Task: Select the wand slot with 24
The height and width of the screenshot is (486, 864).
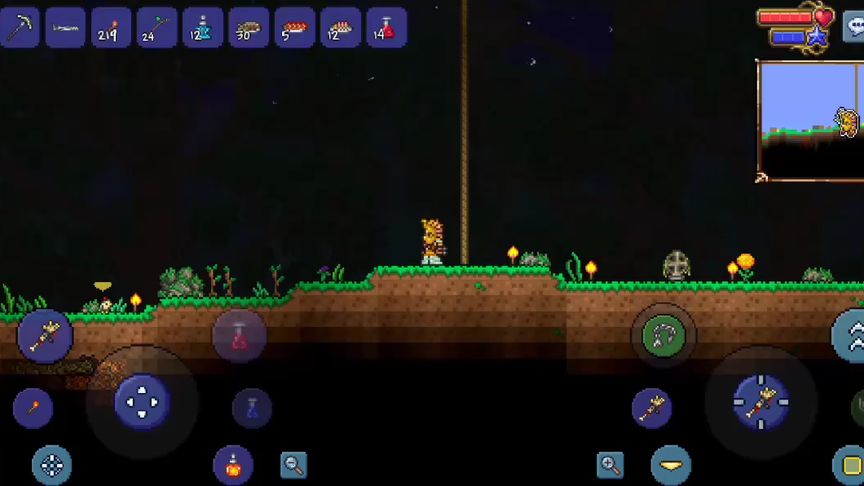Action: [x=157, y=28]
